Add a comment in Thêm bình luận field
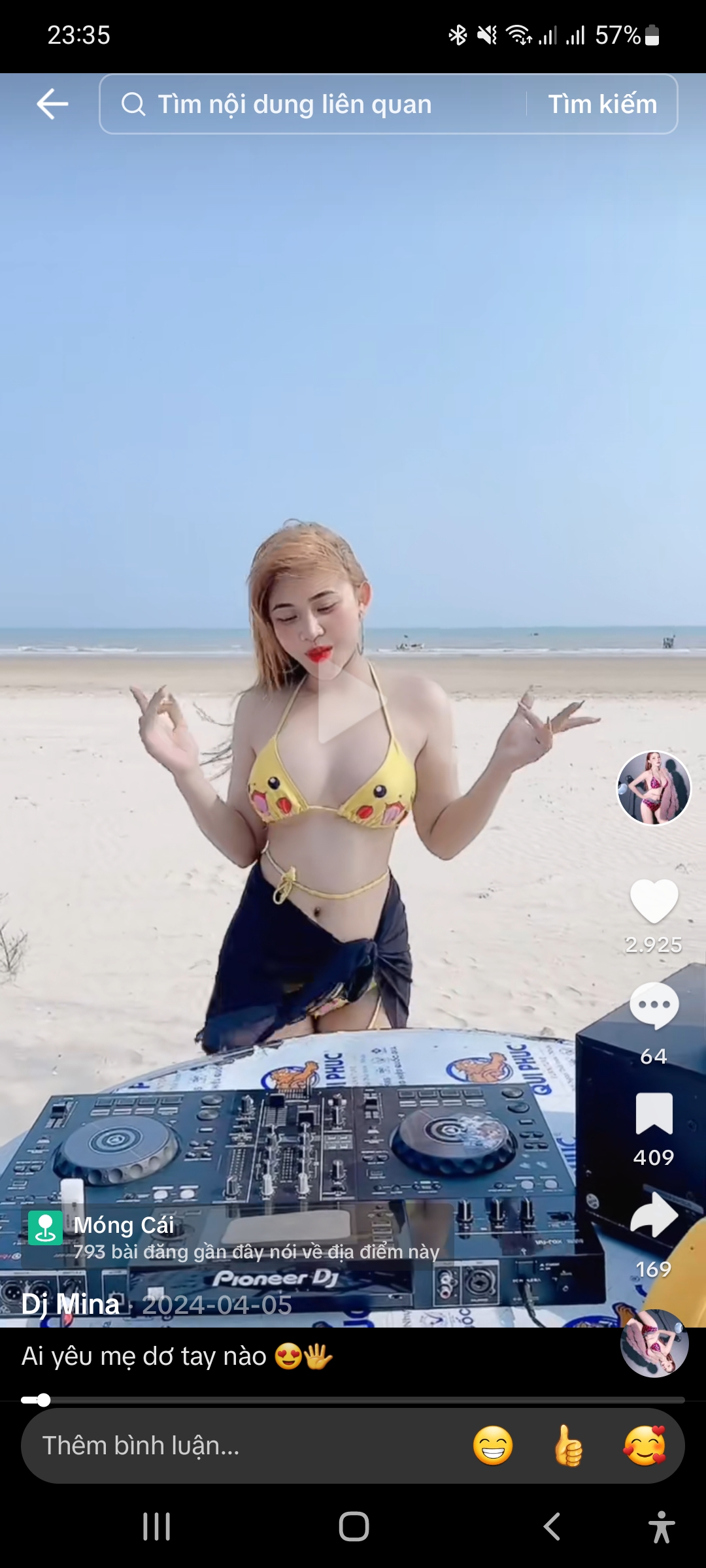706x1568 pixels. click(x=242, y=1446)
